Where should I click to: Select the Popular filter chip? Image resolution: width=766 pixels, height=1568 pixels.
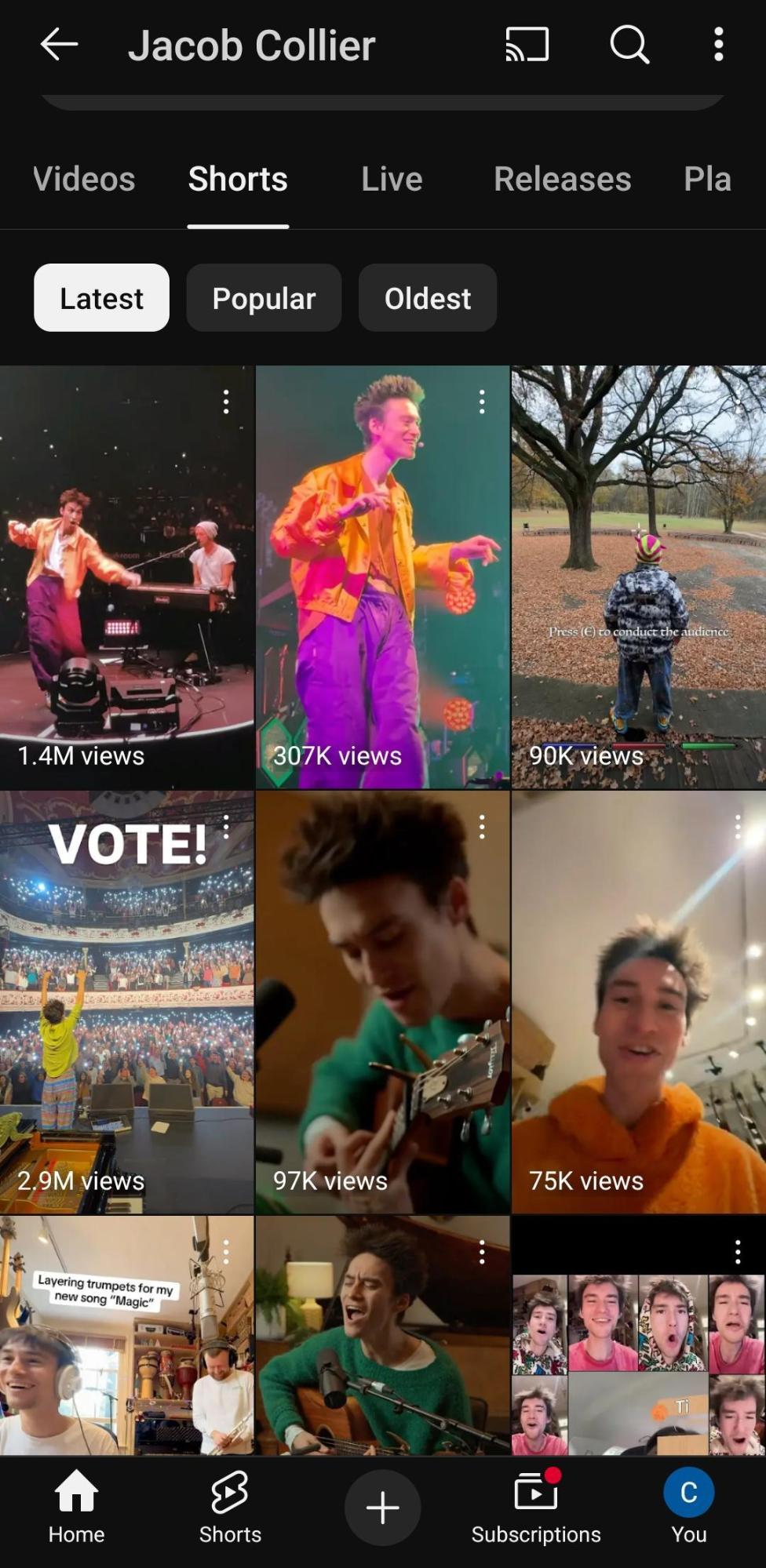[x=264, y=298]
